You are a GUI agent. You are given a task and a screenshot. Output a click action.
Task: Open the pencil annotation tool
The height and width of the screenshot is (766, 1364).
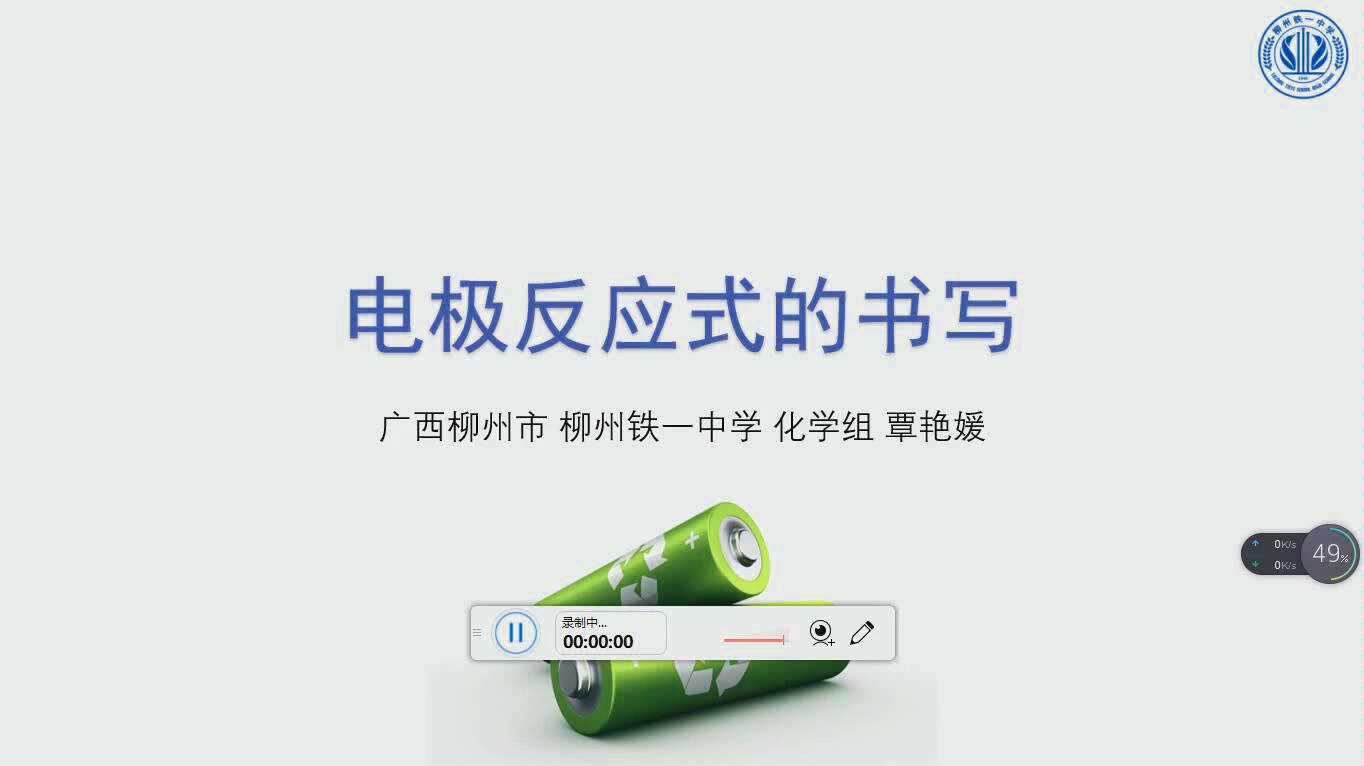point(861,633)
